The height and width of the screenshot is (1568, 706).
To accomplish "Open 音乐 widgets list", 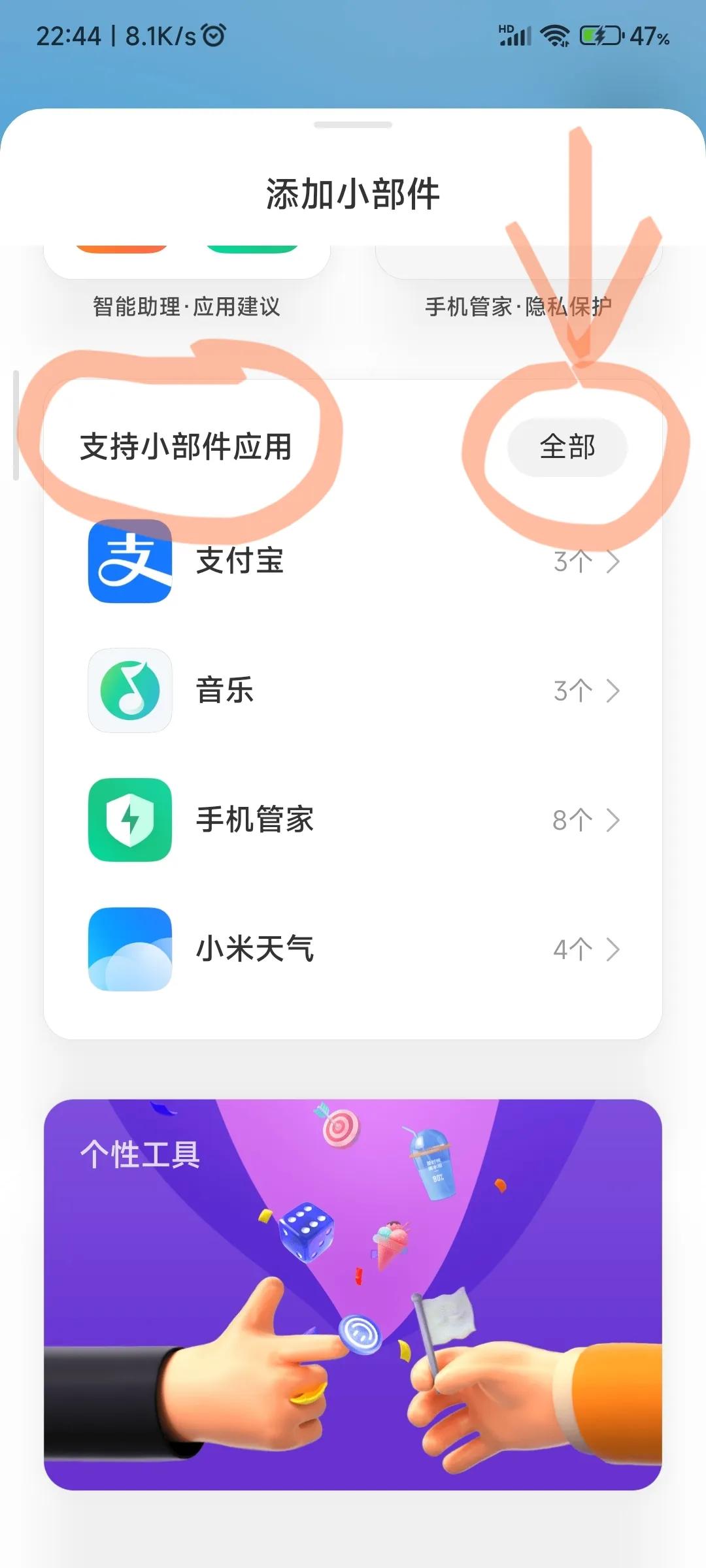I will (x=353, y=691).
